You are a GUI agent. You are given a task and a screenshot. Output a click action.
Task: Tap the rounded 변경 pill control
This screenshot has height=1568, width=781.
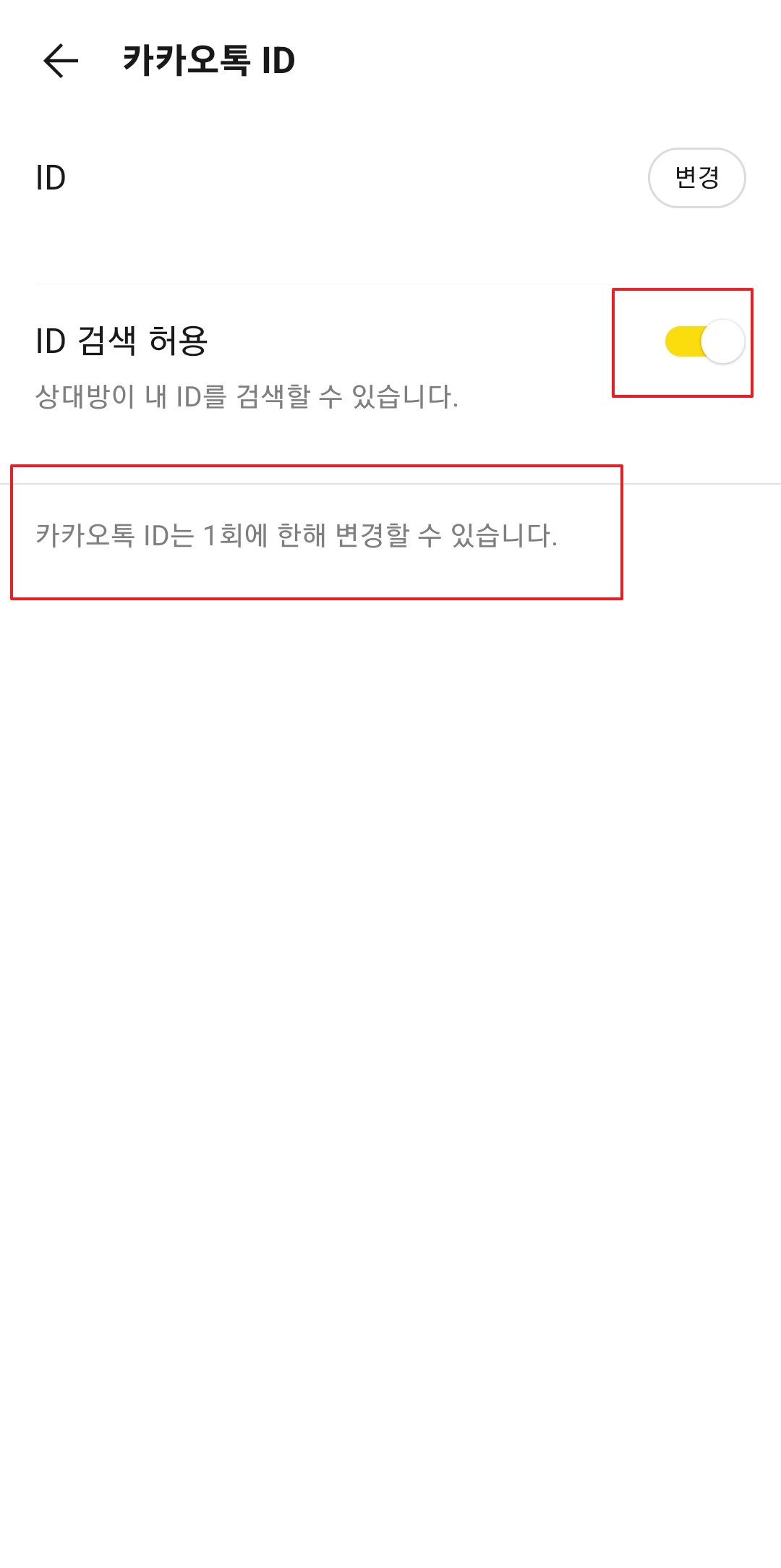tap(696, 177)
